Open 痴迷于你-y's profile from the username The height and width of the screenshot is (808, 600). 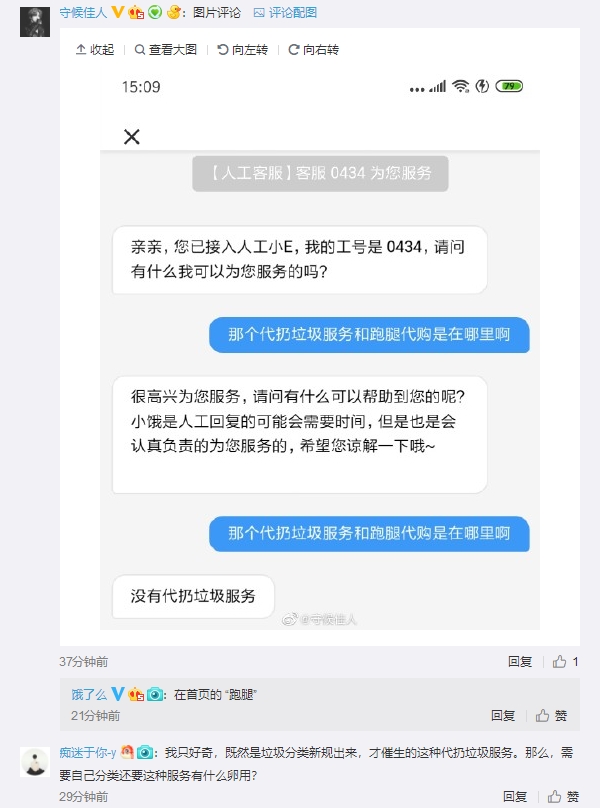pos(87,751)
